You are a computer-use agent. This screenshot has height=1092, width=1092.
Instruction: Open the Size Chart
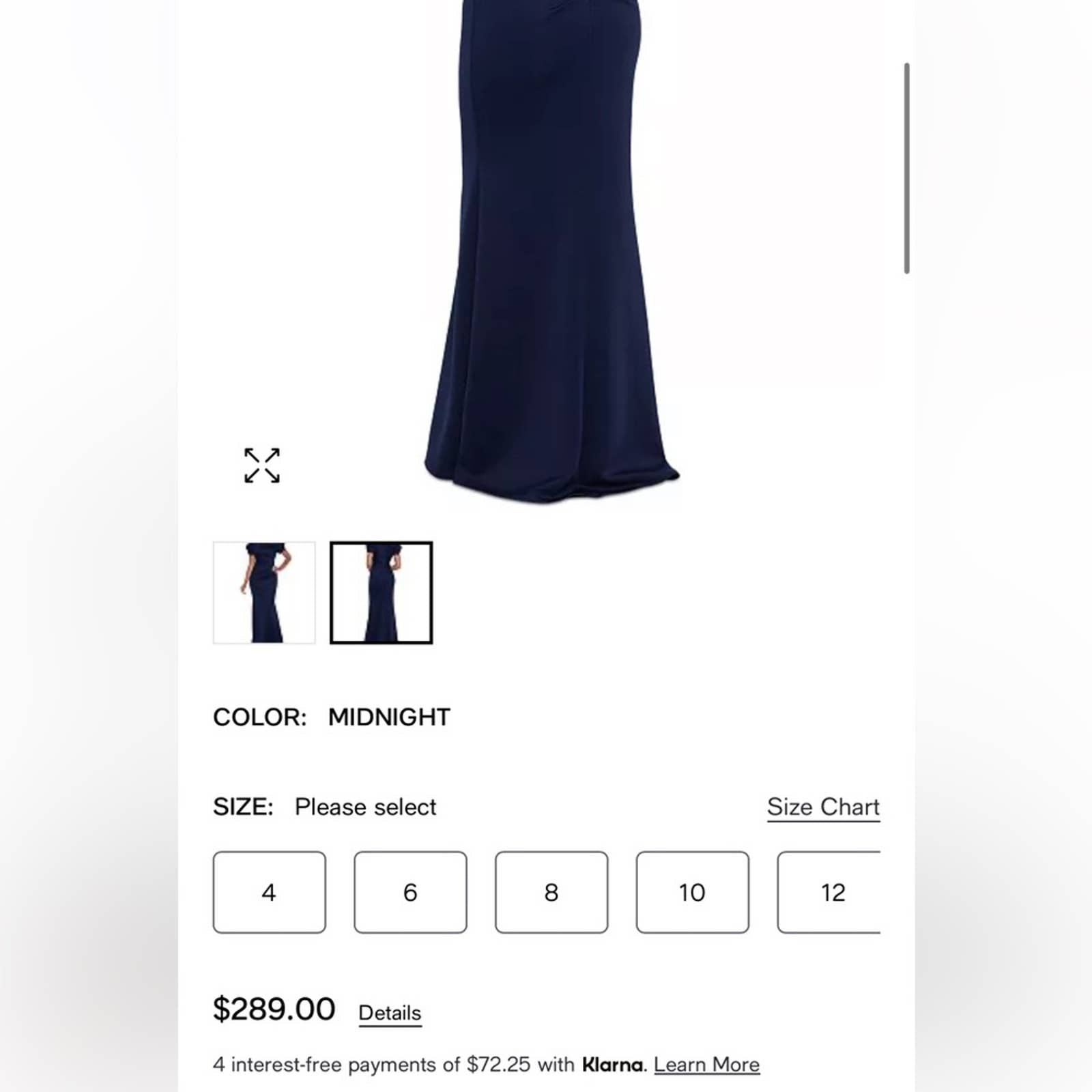coord(823,807)
